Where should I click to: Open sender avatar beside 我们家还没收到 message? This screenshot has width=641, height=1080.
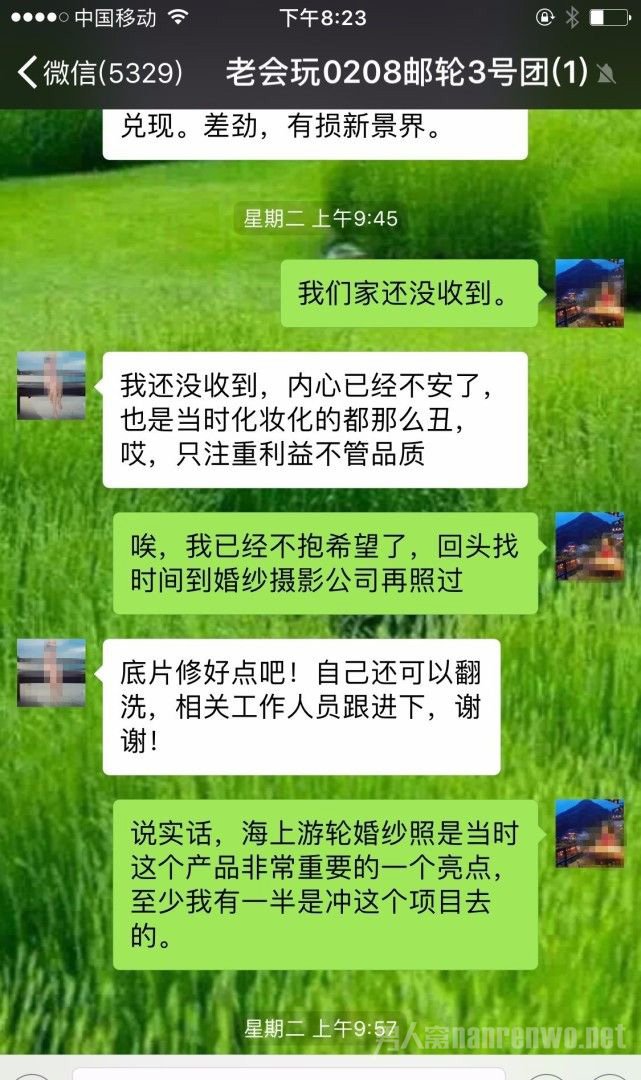point(589,293)
